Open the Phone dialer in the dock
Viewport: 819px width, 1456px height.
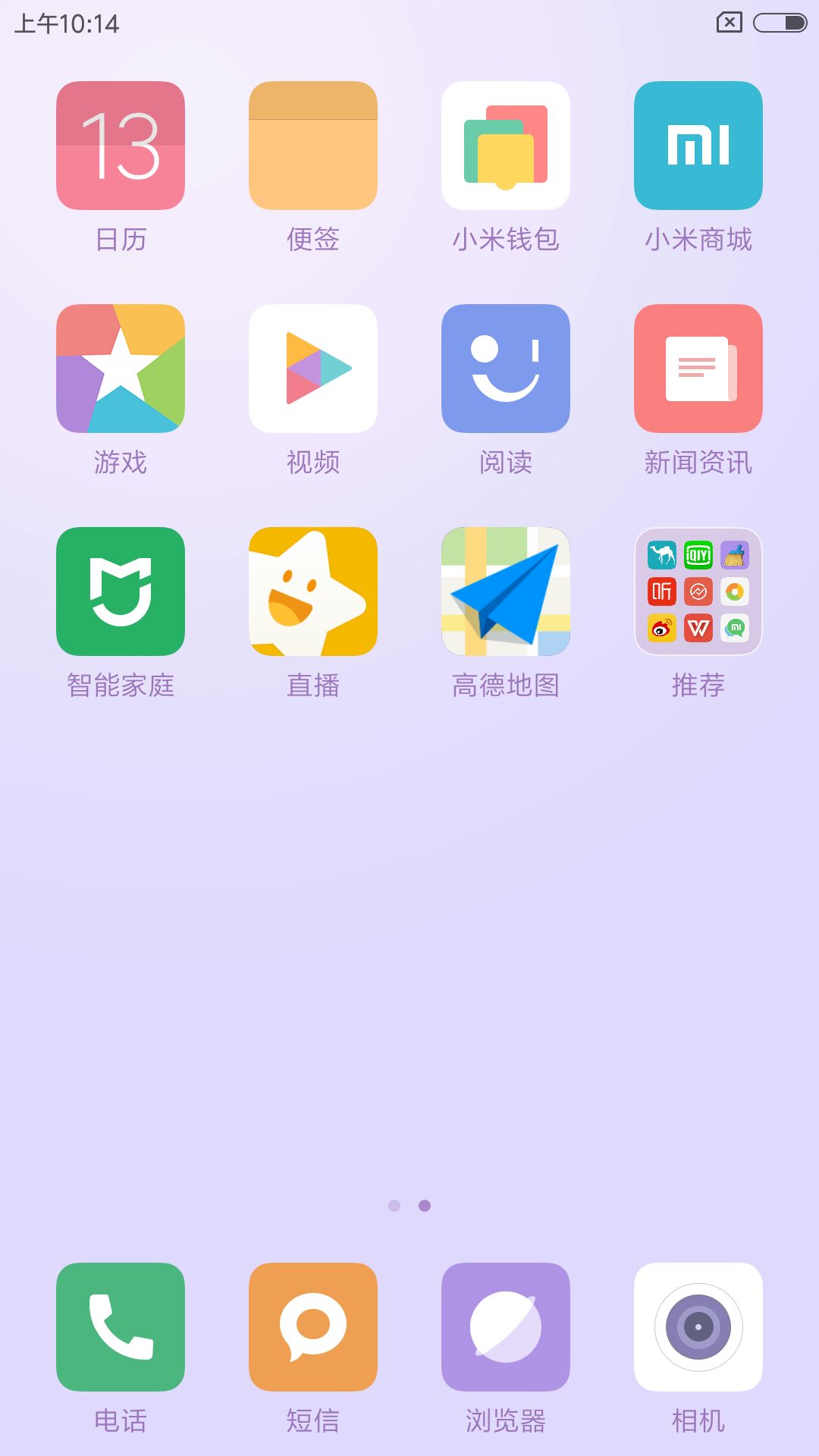(x=119, y=1326)
